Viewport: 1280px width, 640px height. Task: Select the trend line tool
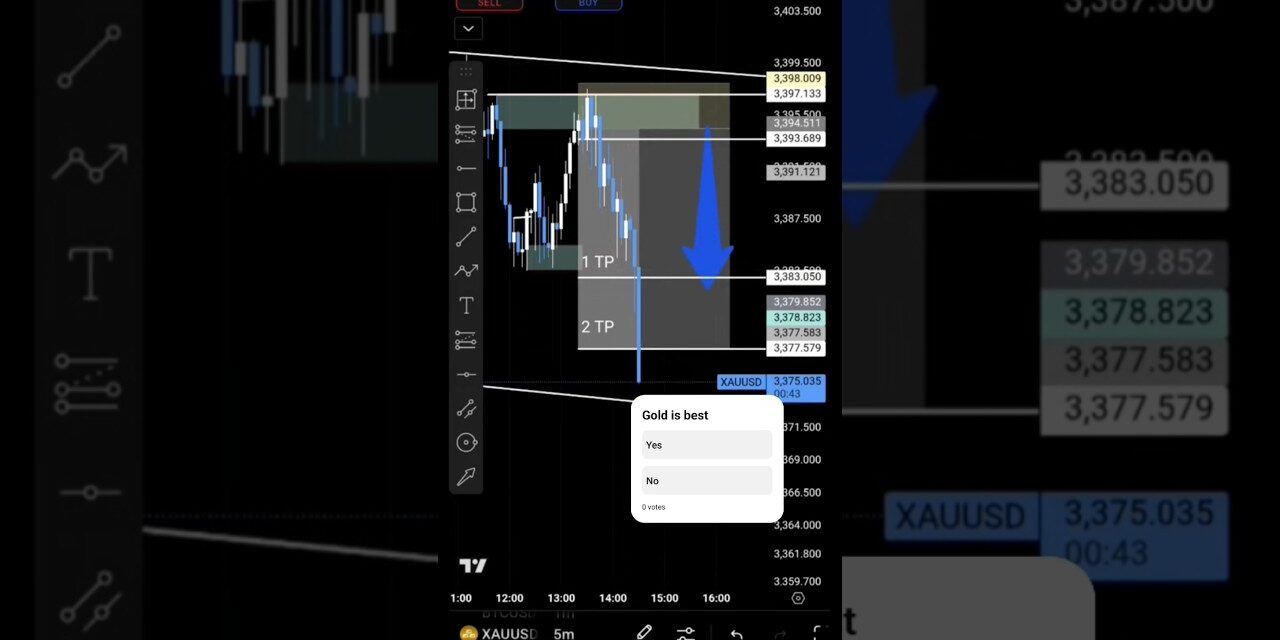tap(466, 237)
